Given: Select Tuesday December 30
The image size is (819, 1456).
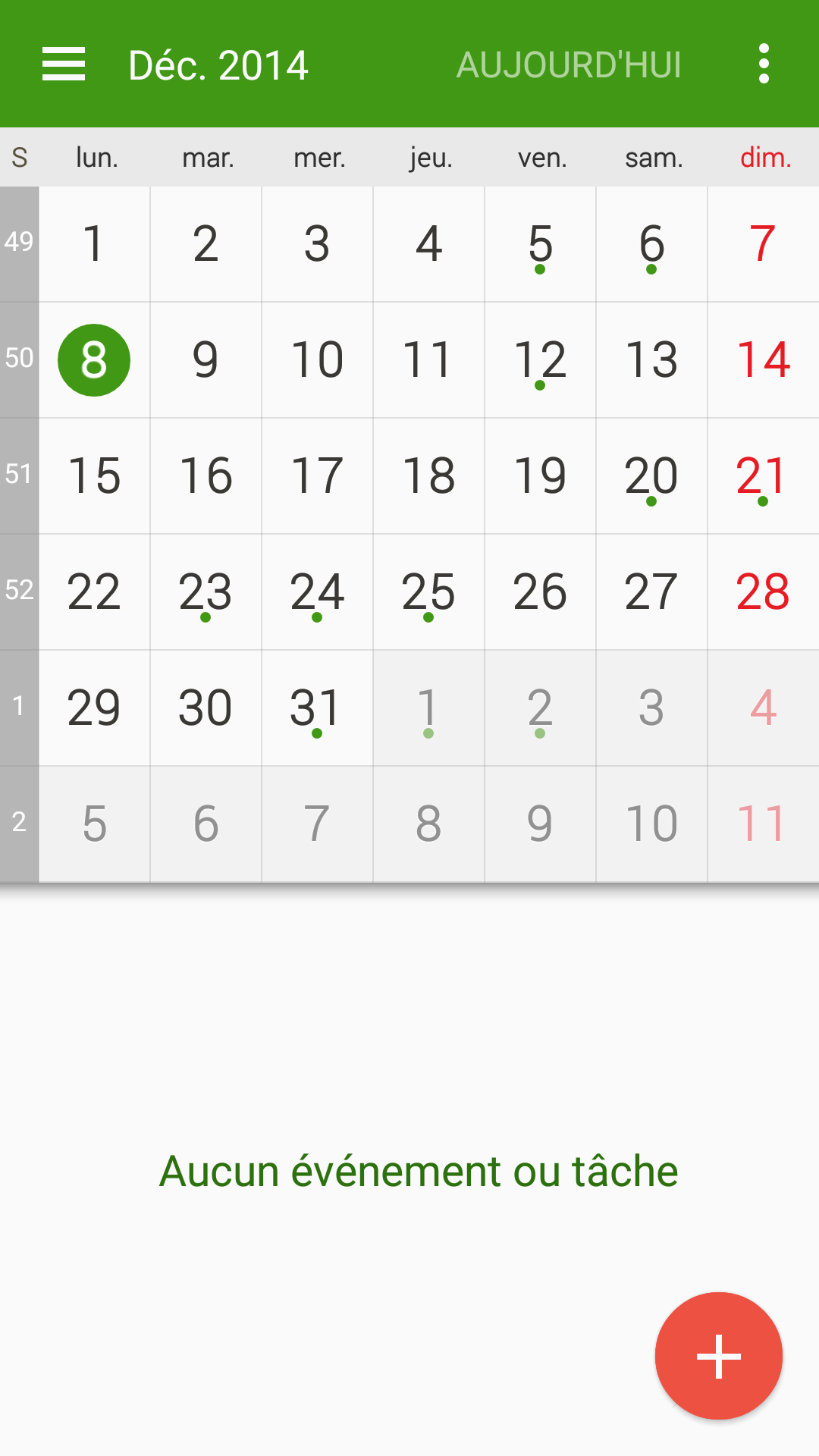Looking at the screenshot, I should 206,708.
